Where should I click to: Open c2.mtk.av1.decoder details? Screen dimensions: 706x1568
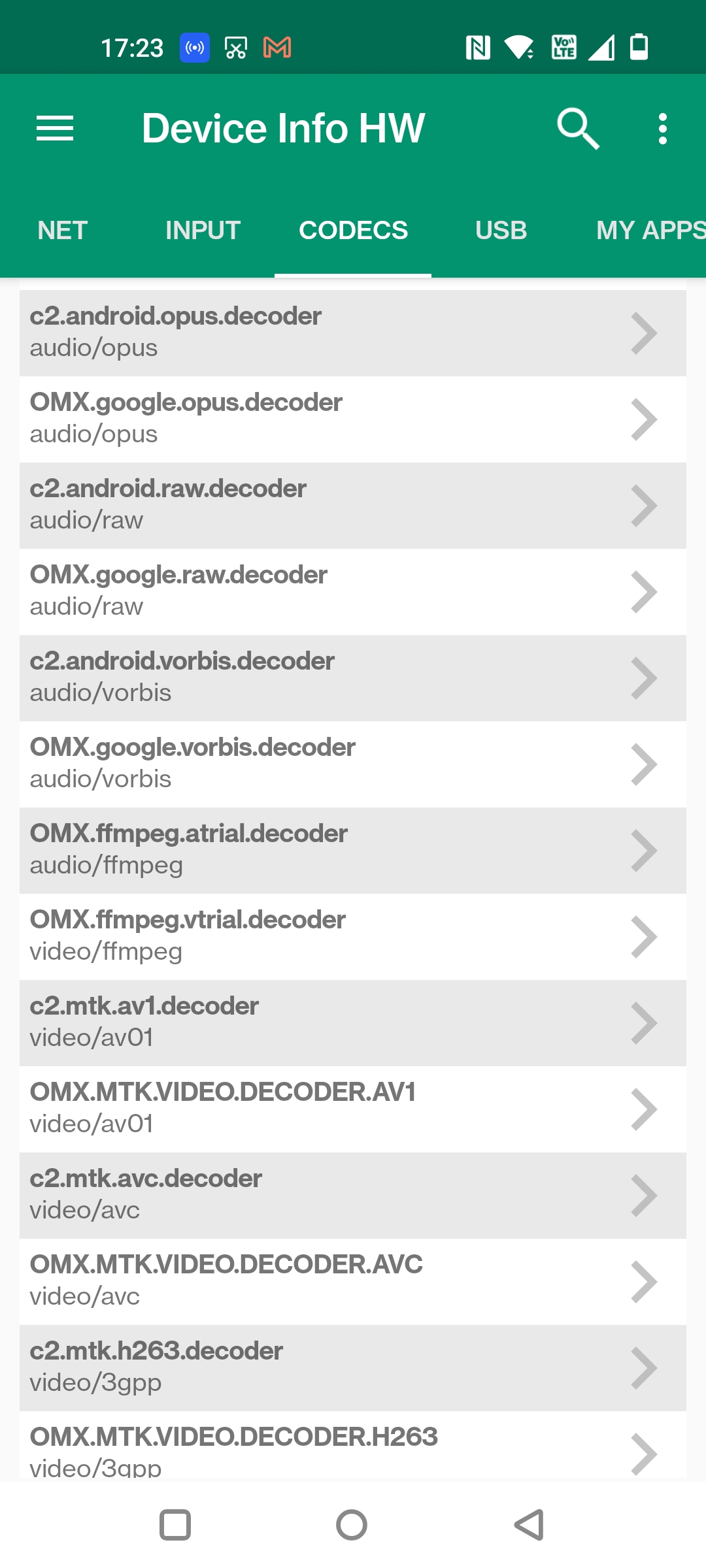coord(353,1022)
